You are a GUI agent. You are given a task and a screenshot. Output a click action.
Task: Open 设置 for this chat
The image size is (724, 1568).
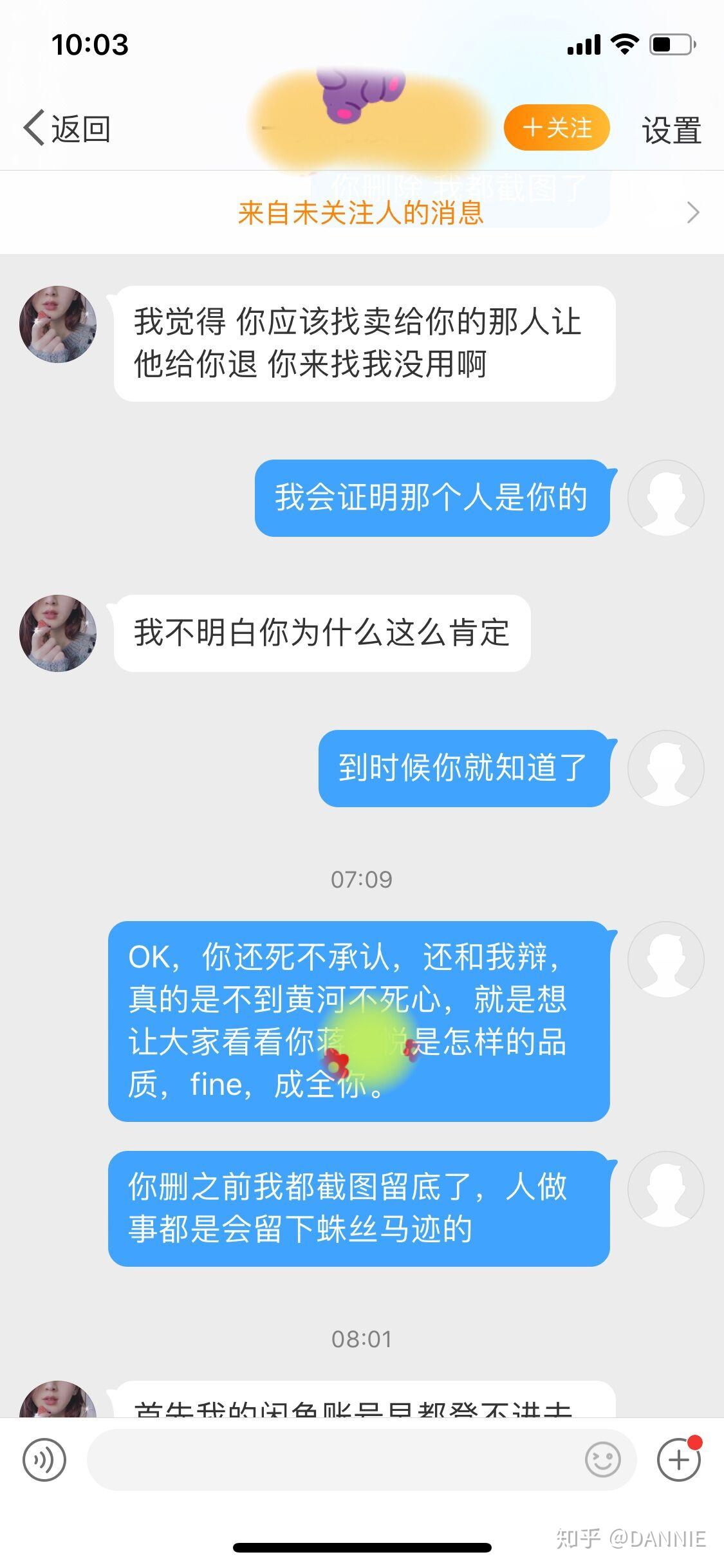click(x=671, y=130)
